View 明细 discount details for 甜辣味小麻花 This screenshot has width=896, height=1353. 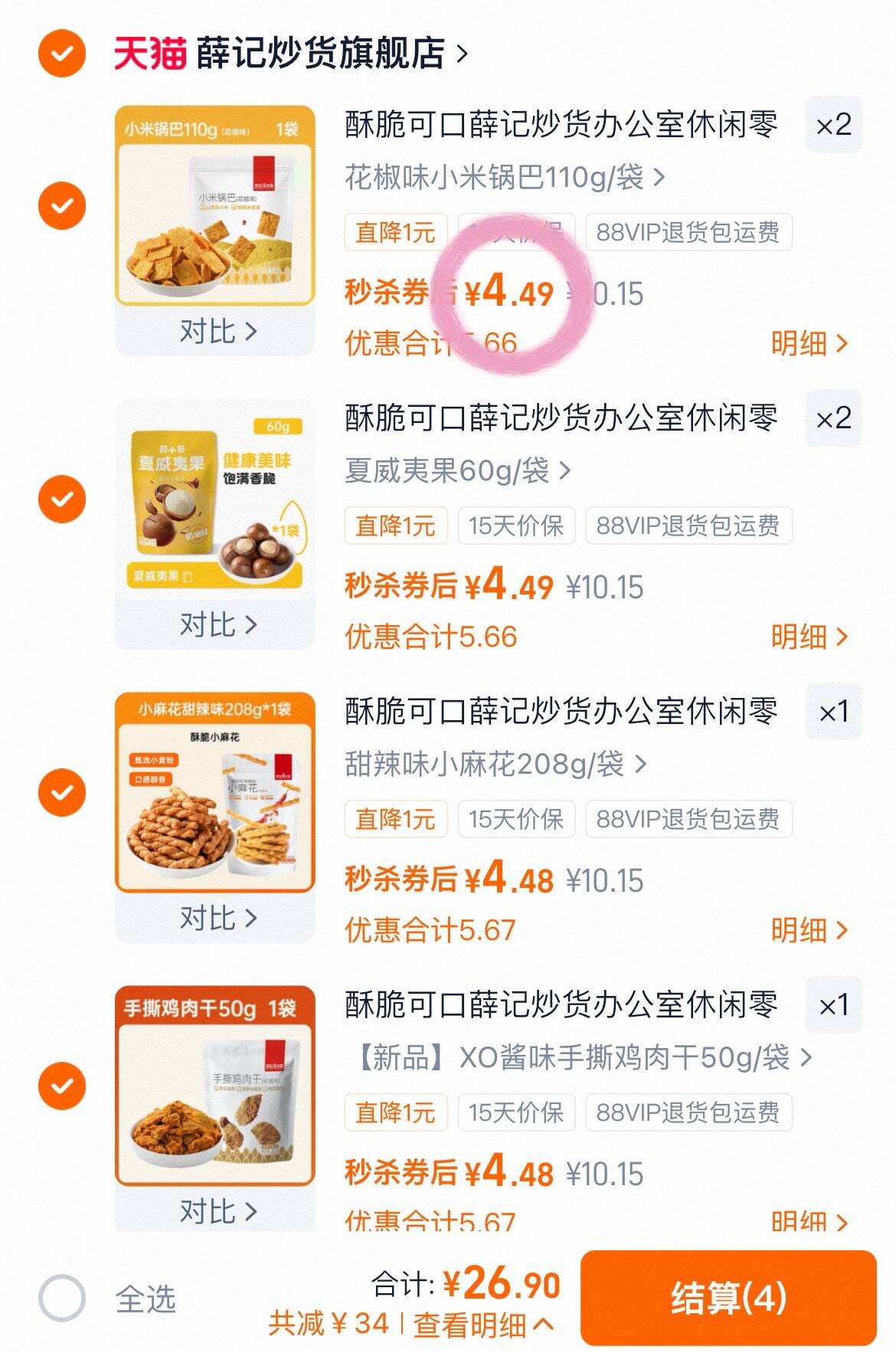pyautogui.click(x=809, y=930)
